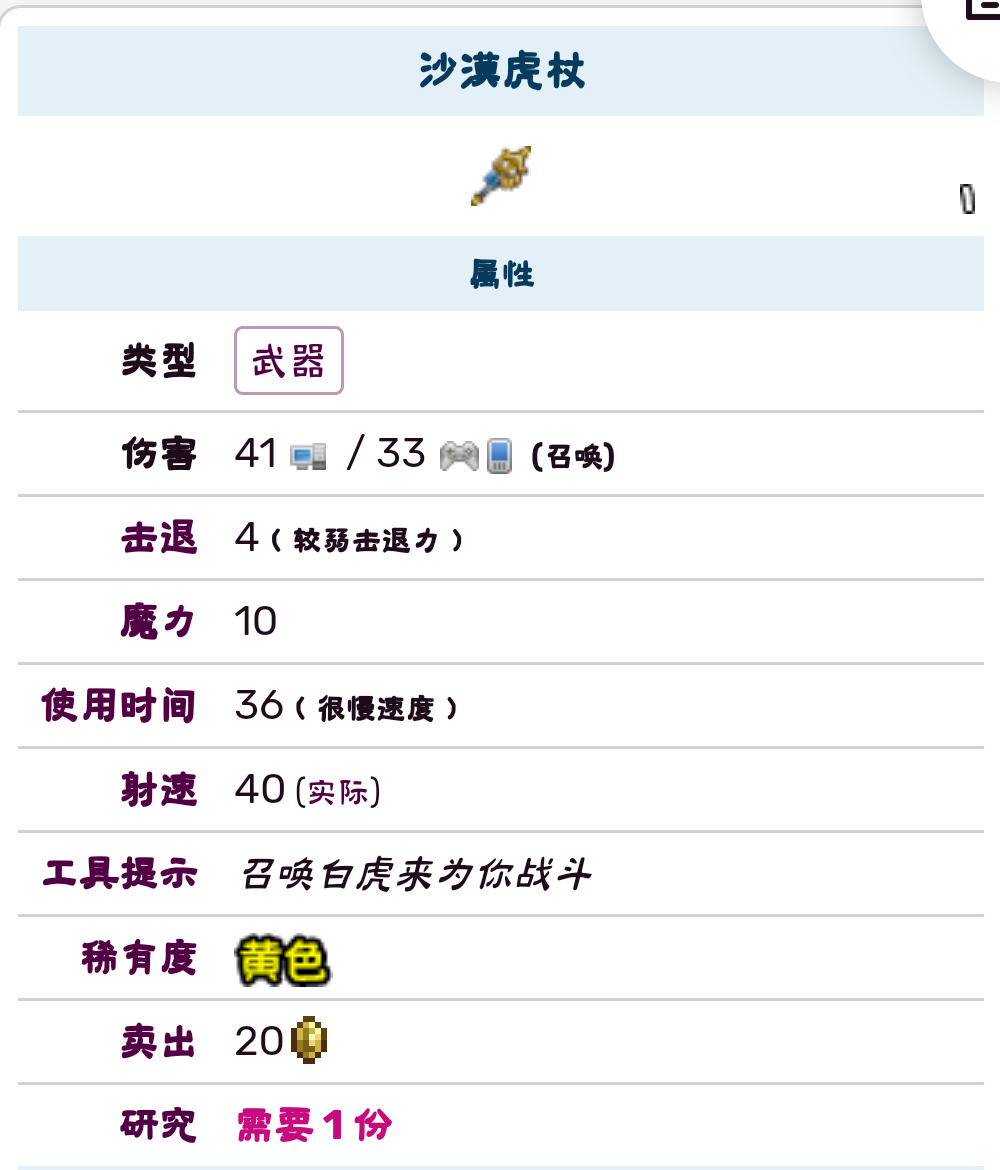Open the 击退 attribute link

pyautogui.click(x=159, y=538)
